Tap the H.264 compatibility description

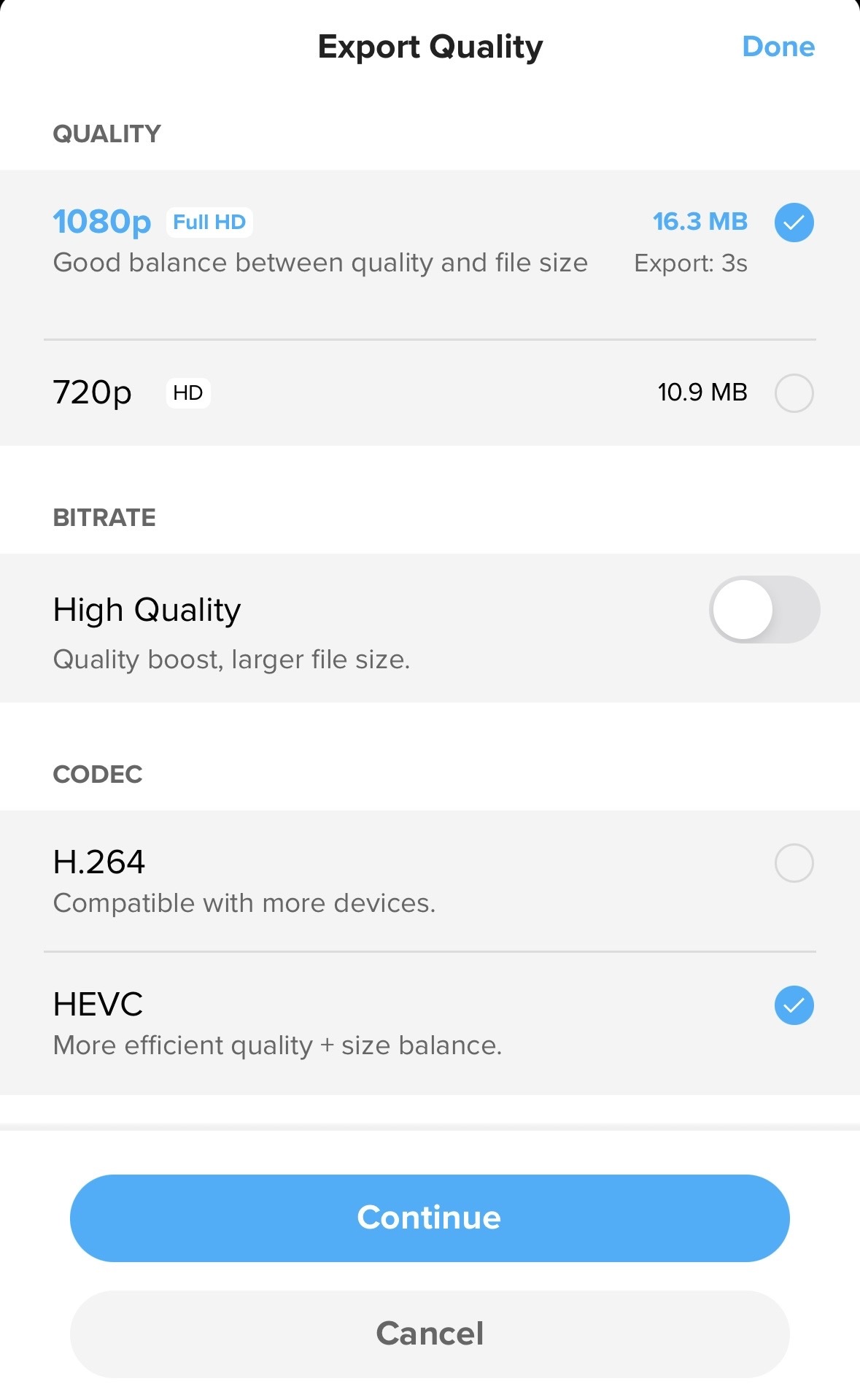tap(244, 902)
